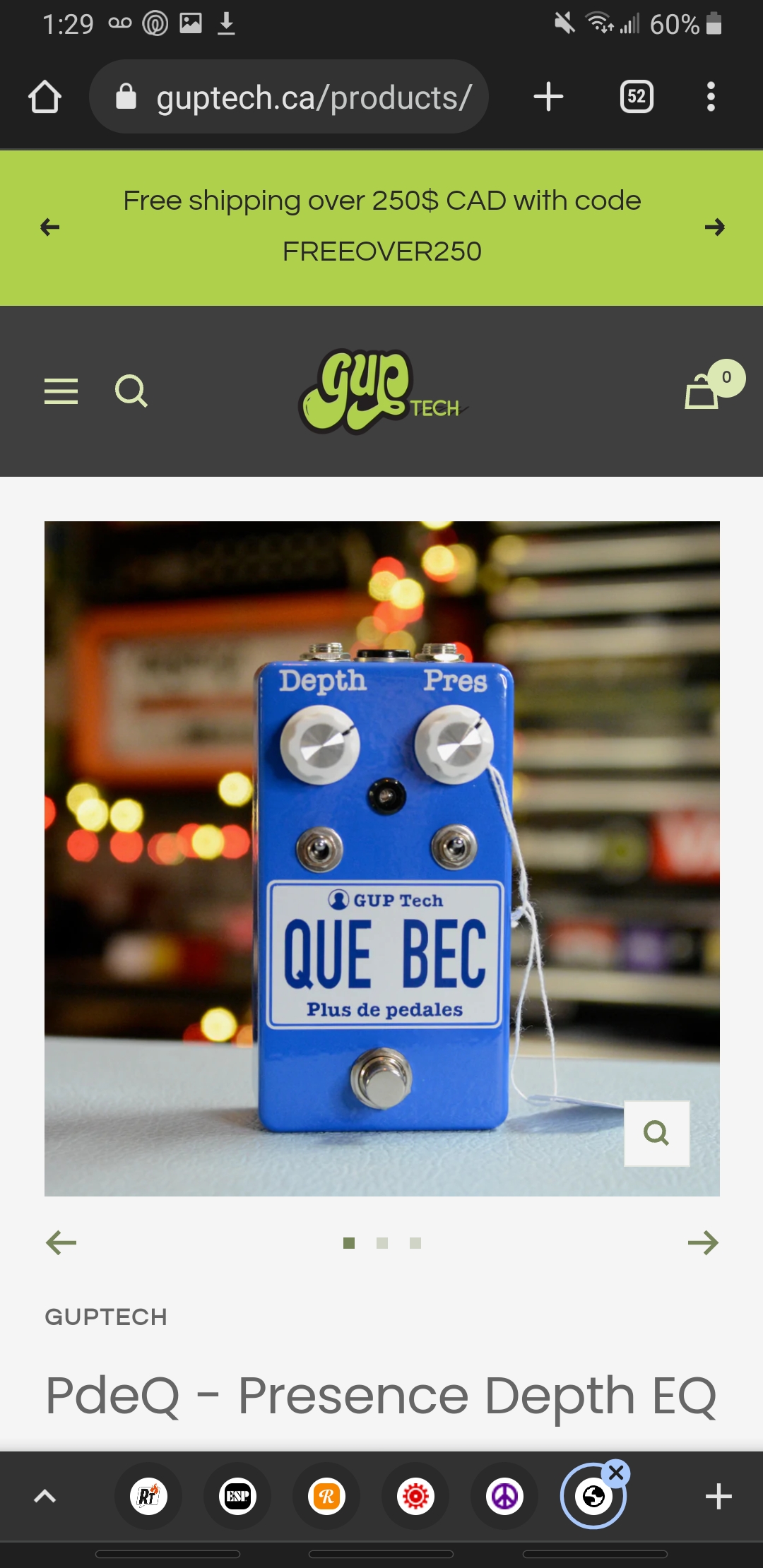Zoom into the pedal product image
The height and width of the screenshot is (1568, 763).
[x=656, y=1133]
